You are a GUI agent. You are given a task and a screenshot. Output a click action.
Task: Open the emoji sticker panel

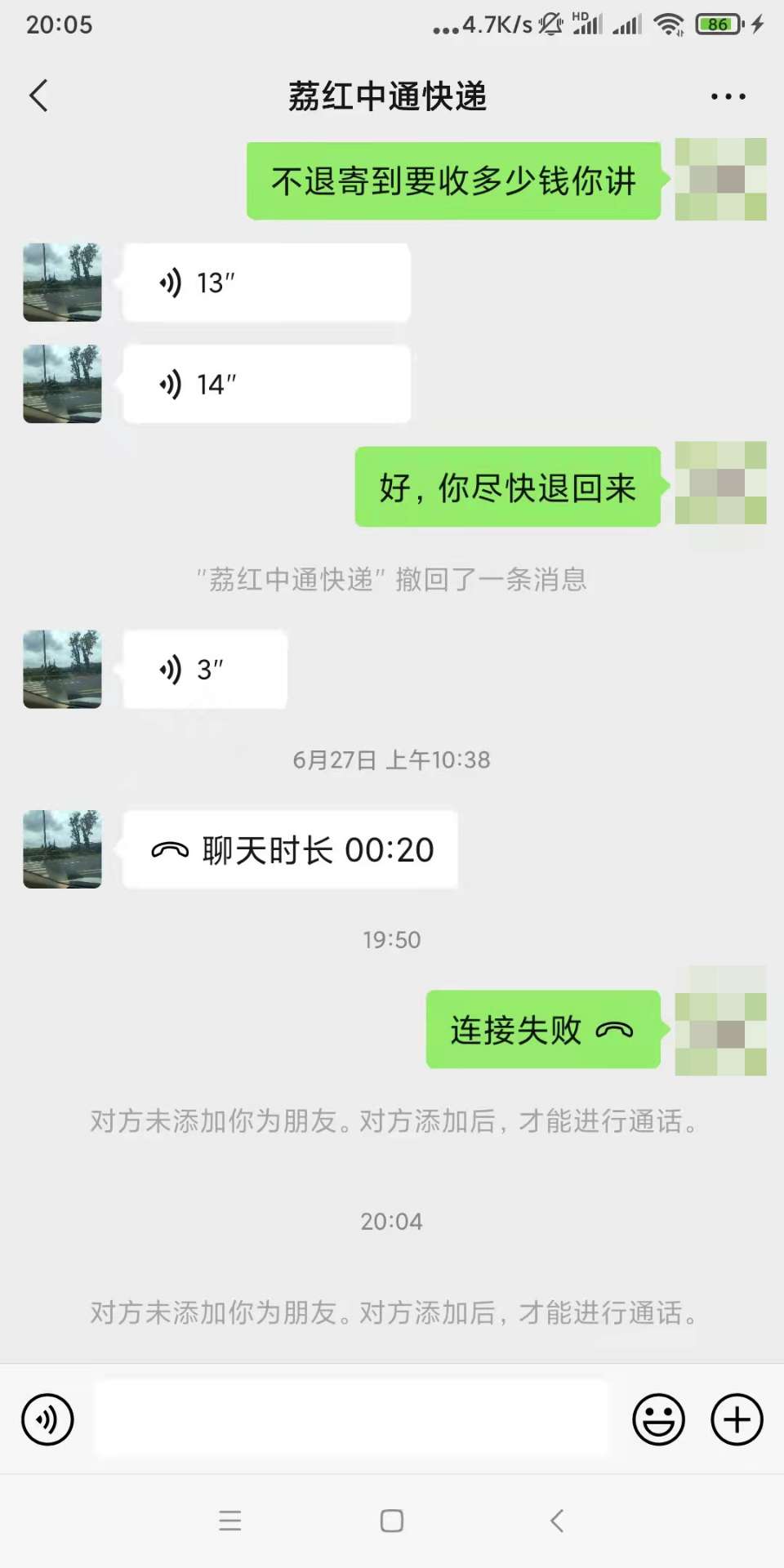pos(658,1419)
